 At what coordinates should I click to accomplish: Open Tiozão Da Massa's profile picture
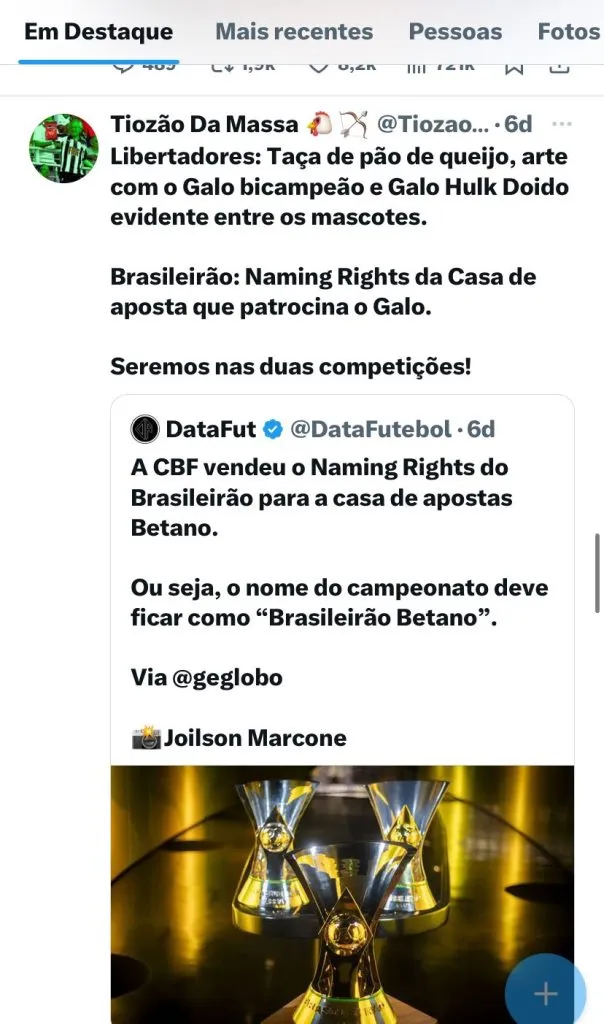64,148
